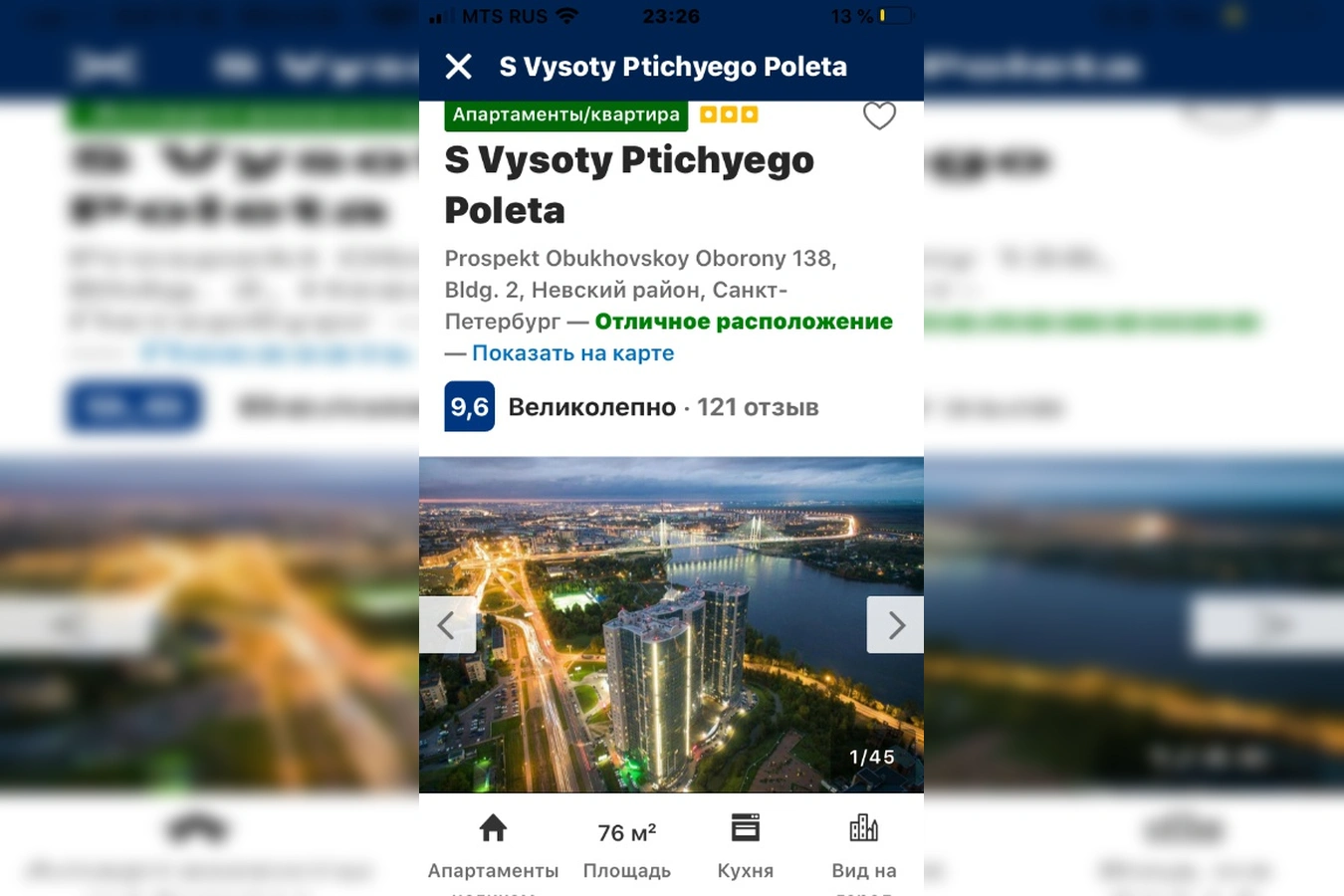
Task: Open the Показать на карте link
Action: click(572, 353)
